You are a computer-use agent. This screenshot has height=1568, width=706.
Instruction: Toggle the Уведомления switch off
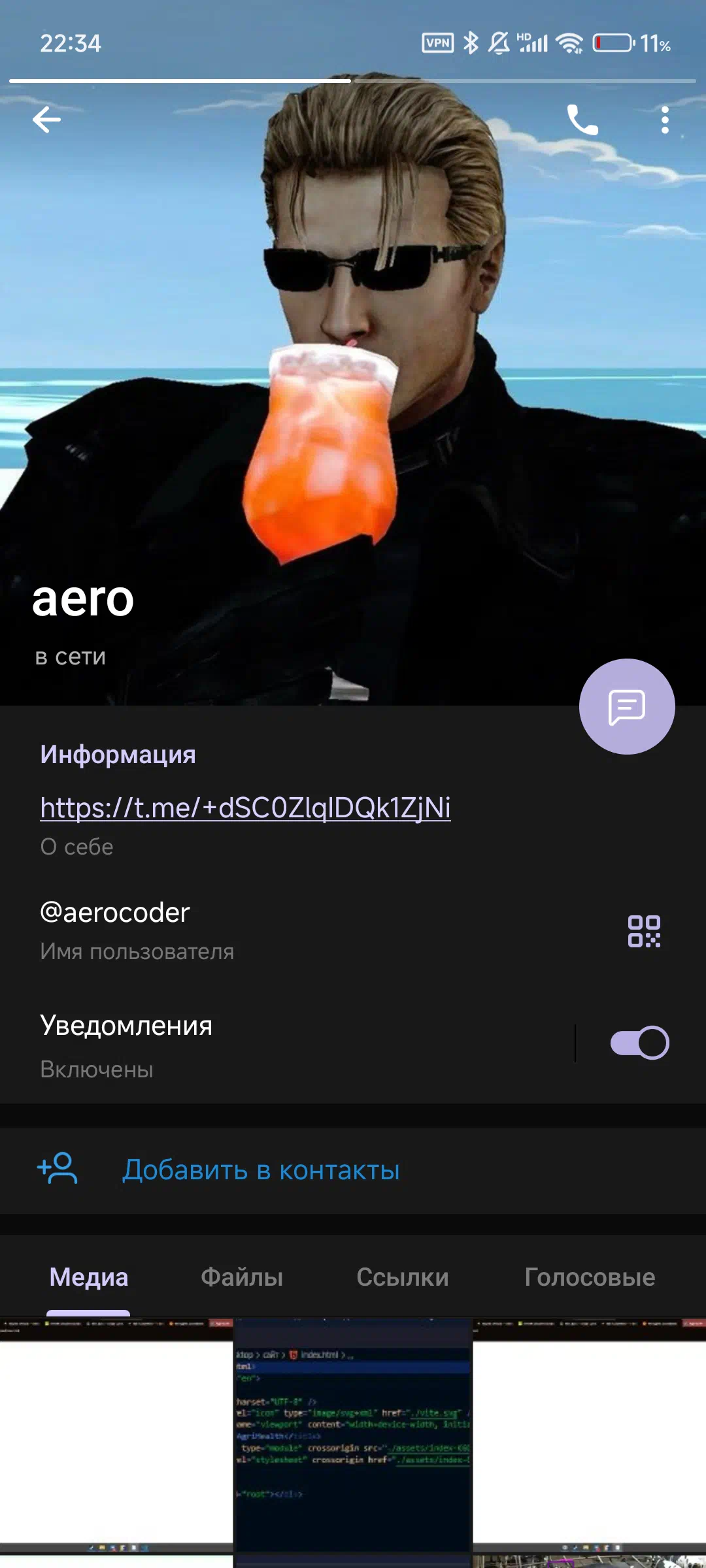click(639, 1043)
